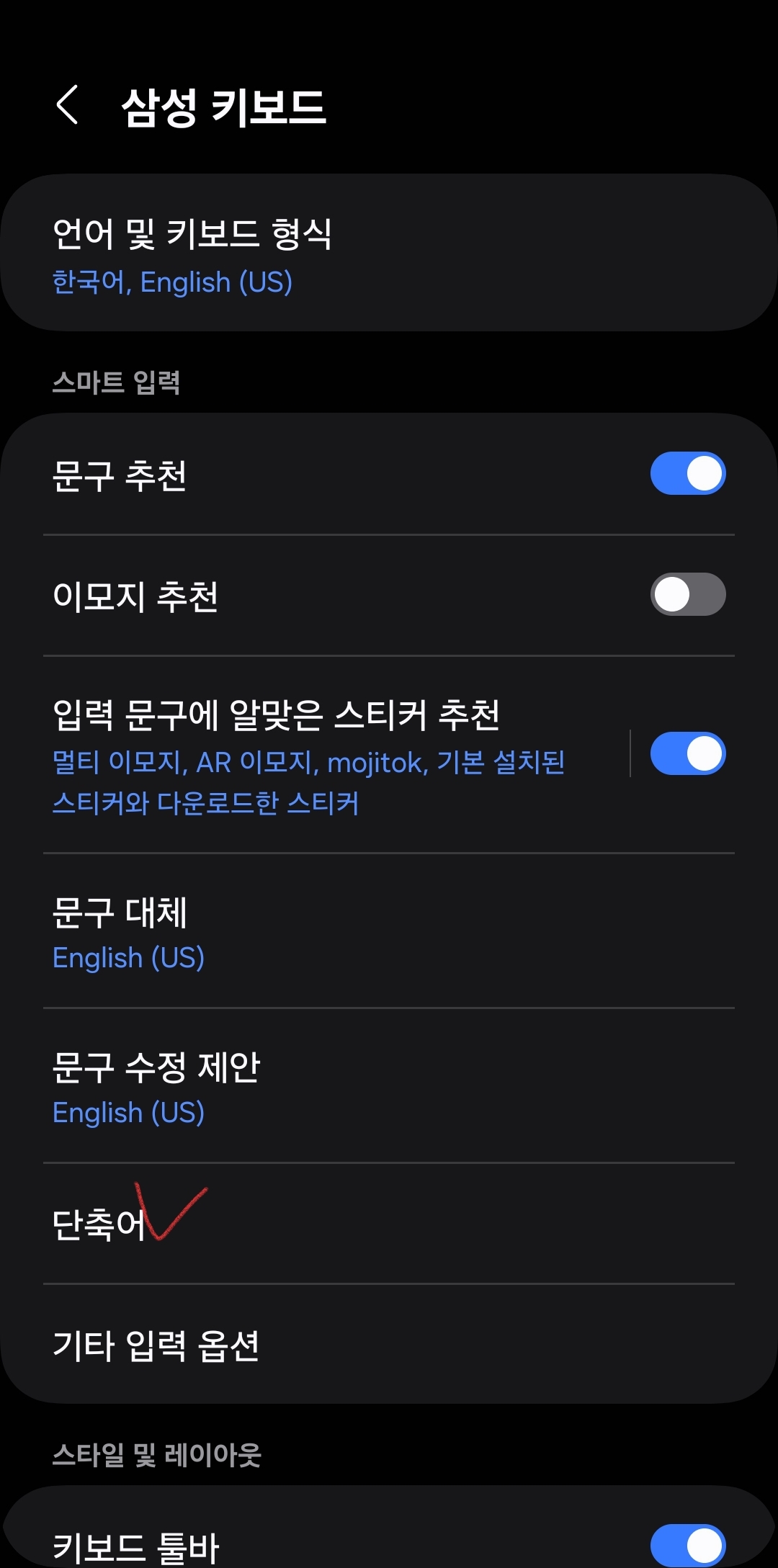Screen dimensions: 778x1568
Task: Open the 문구 수정 제안 setting
Action: click(x=389, y=1086)
